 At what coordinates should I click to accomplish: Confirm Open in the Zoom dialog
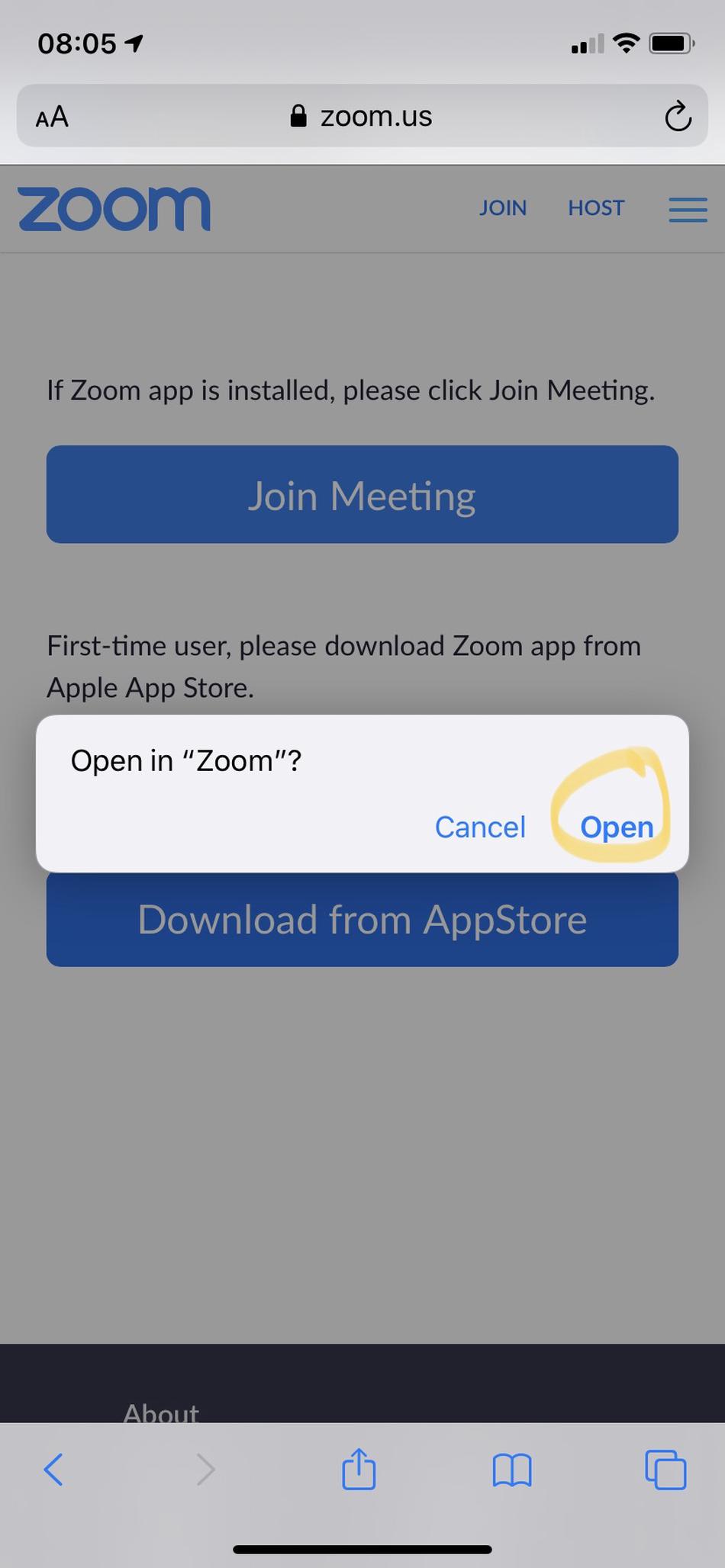point(617,827)
